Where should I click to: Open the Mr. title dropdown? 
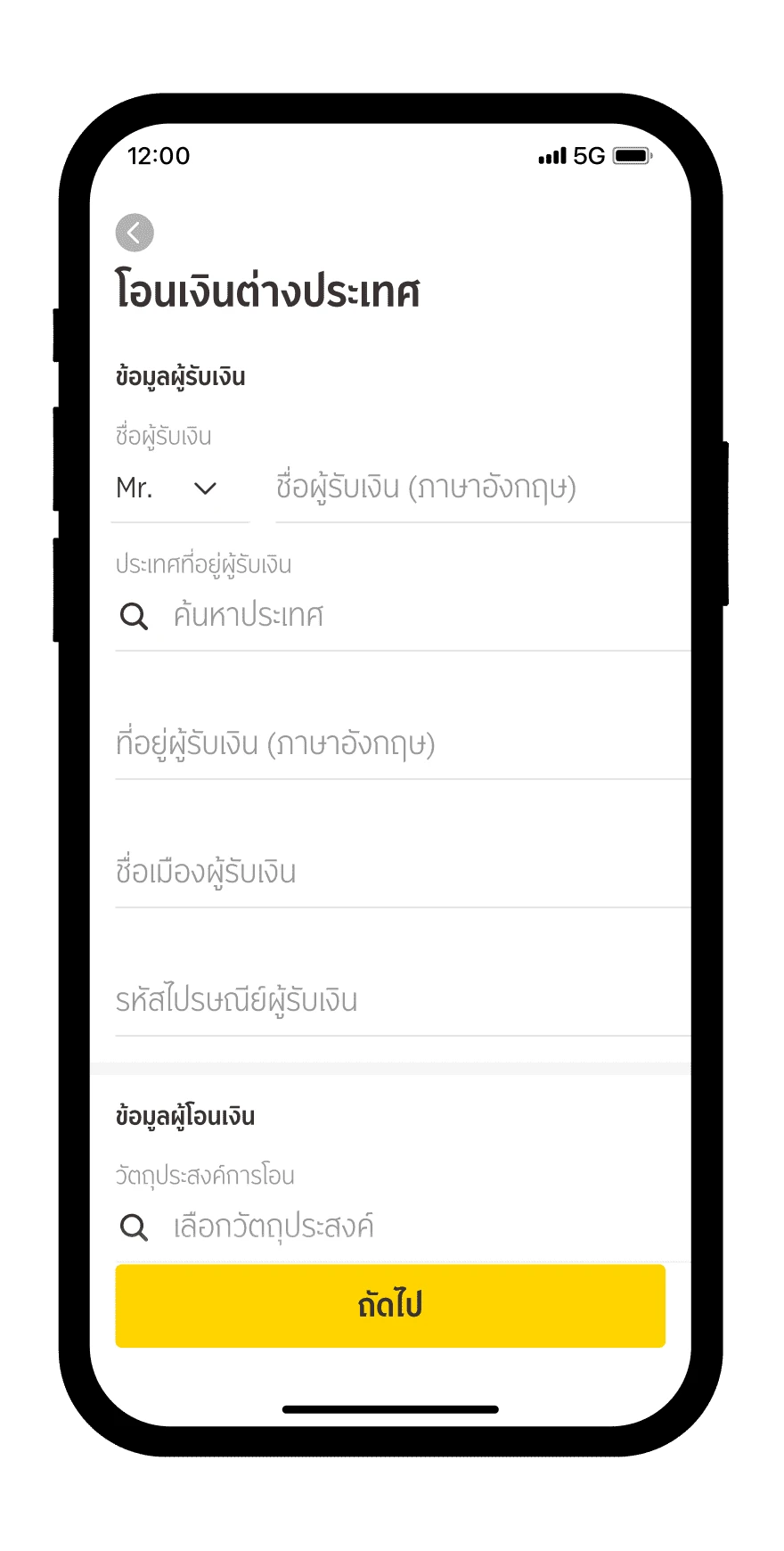[x=168, y=488]
